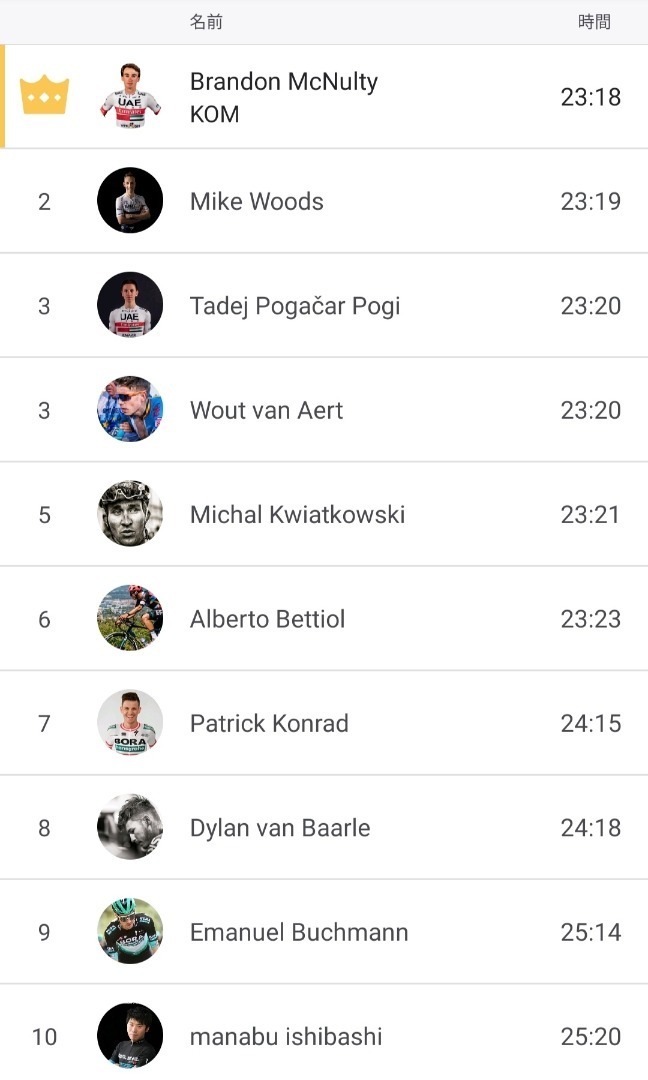648x1080 pixels.
Task: Open Patrick Konrad's result
Action: pos(324,723)
